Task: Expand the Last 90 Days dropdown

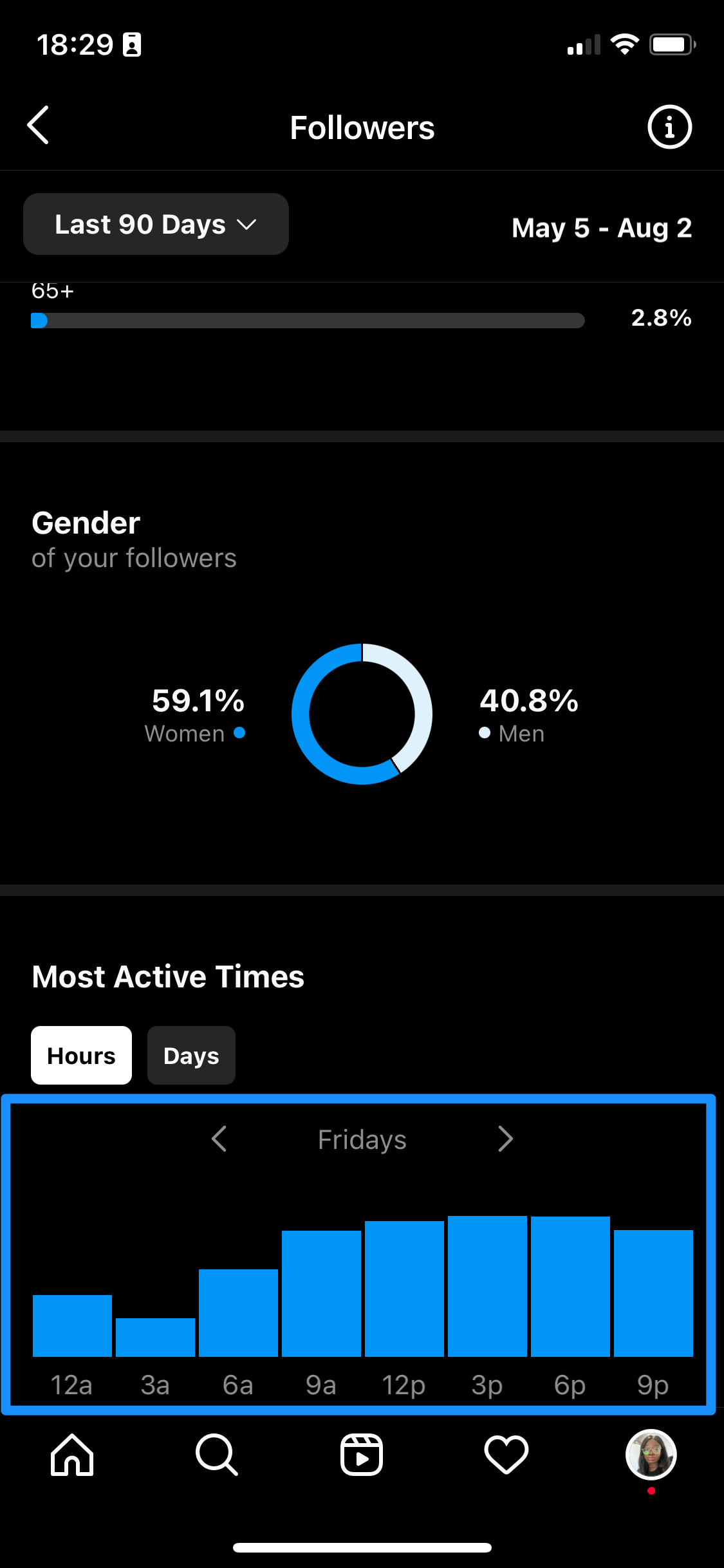Action: point(156,225)
